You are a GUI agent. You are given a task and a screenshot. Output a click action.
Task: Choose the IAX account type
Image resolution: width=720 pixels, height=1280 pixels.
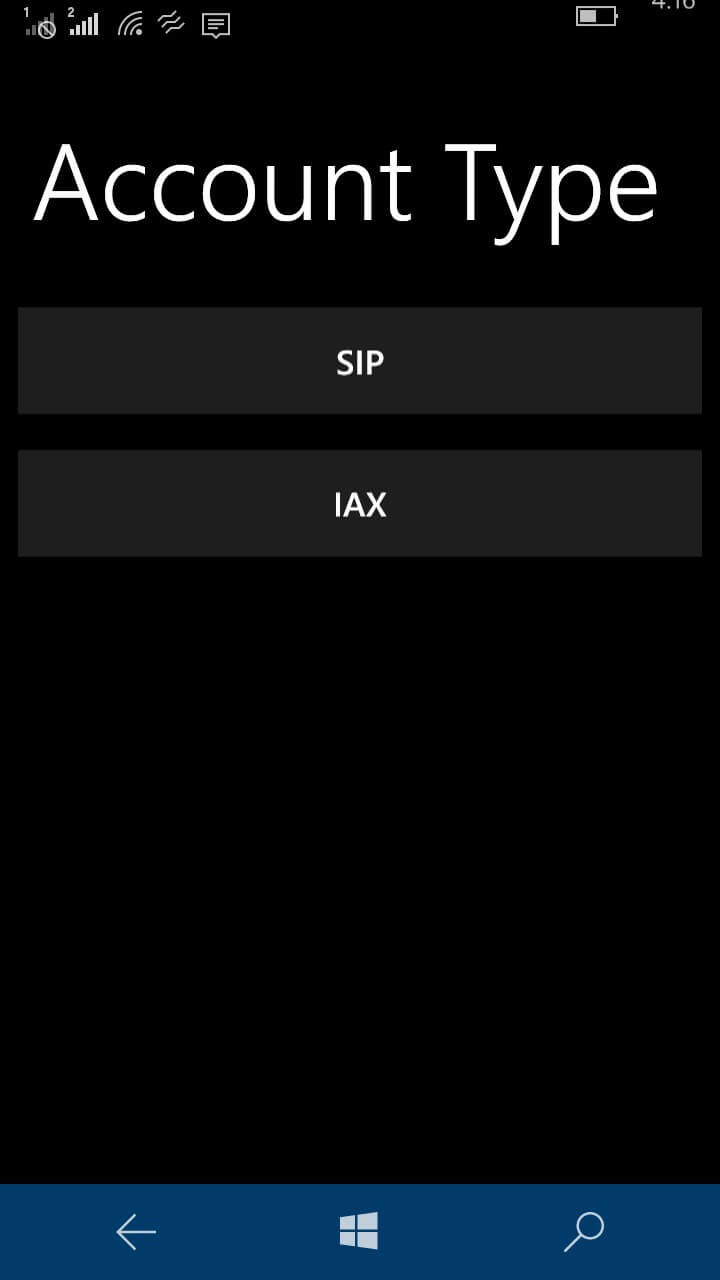pyautogui.click(x=360, y=503)
